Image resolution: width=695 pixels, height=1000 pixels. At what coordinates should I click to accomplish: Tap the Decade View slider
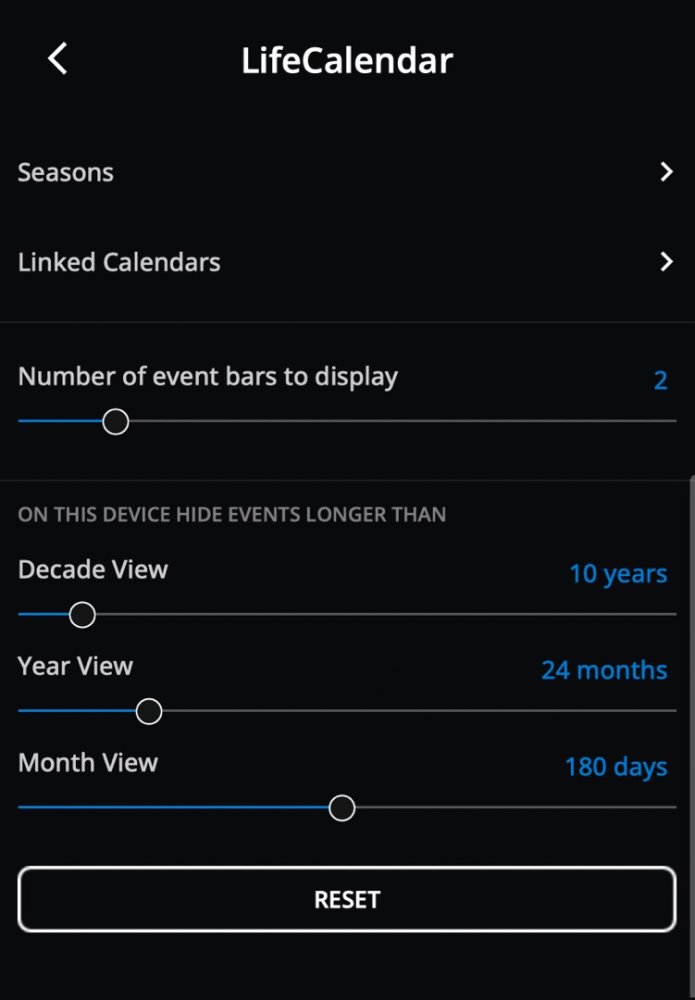tap(82, 614)
